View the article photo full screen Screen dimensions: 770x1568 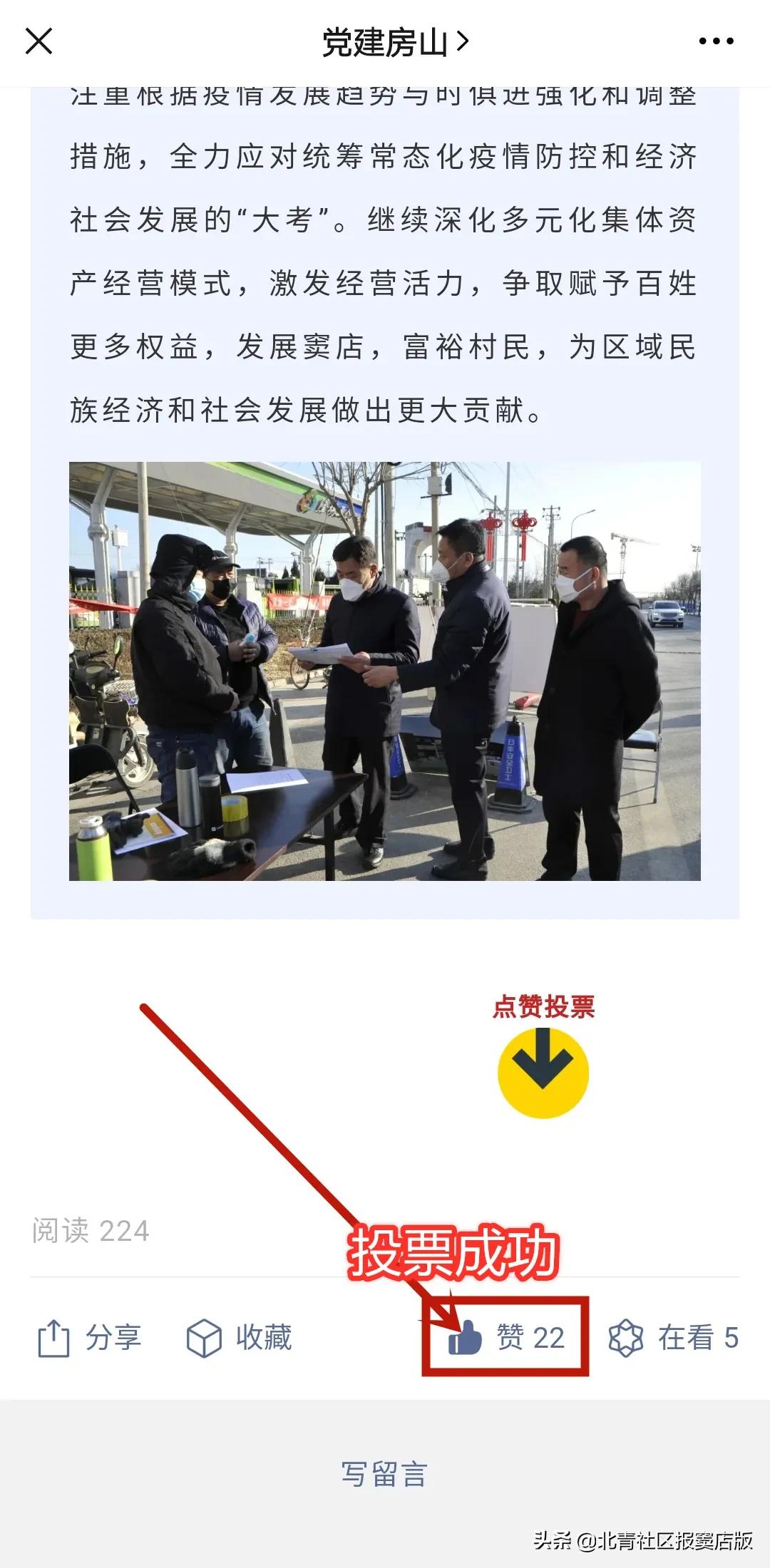click(x=385, y=671)
